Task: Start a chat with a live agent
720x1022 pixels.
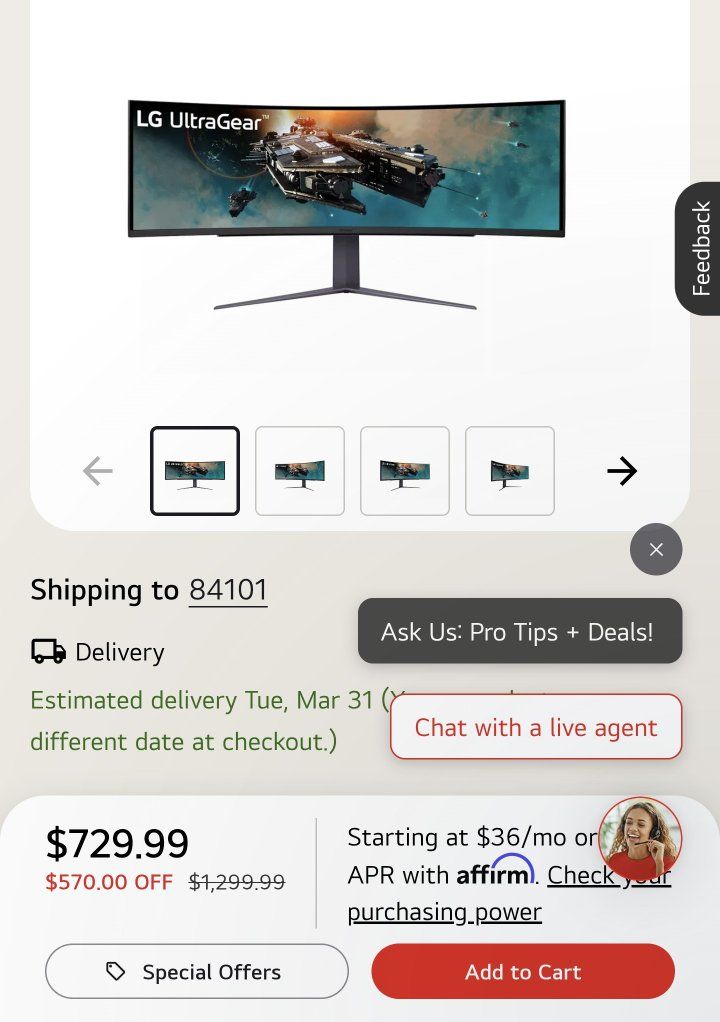Action: 536,727
